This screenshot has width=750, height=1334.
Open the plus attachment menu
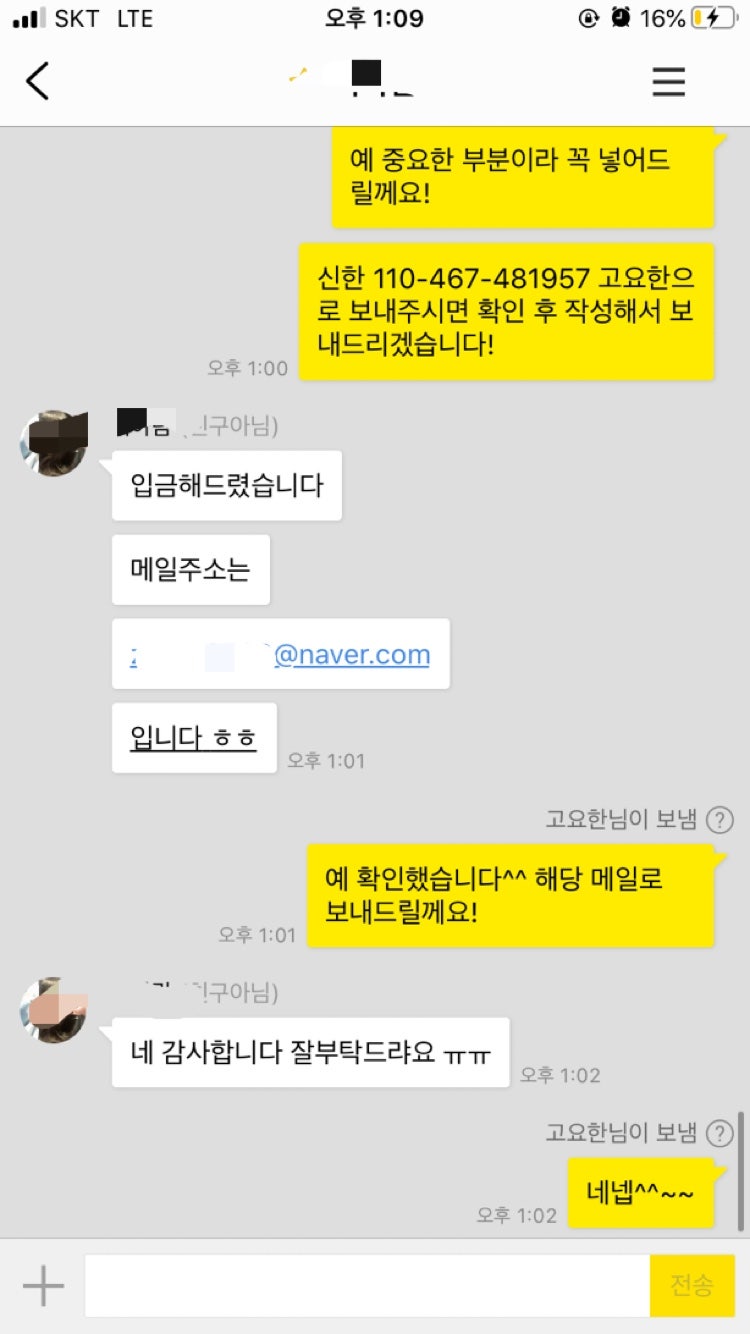tap(43, 1285)
